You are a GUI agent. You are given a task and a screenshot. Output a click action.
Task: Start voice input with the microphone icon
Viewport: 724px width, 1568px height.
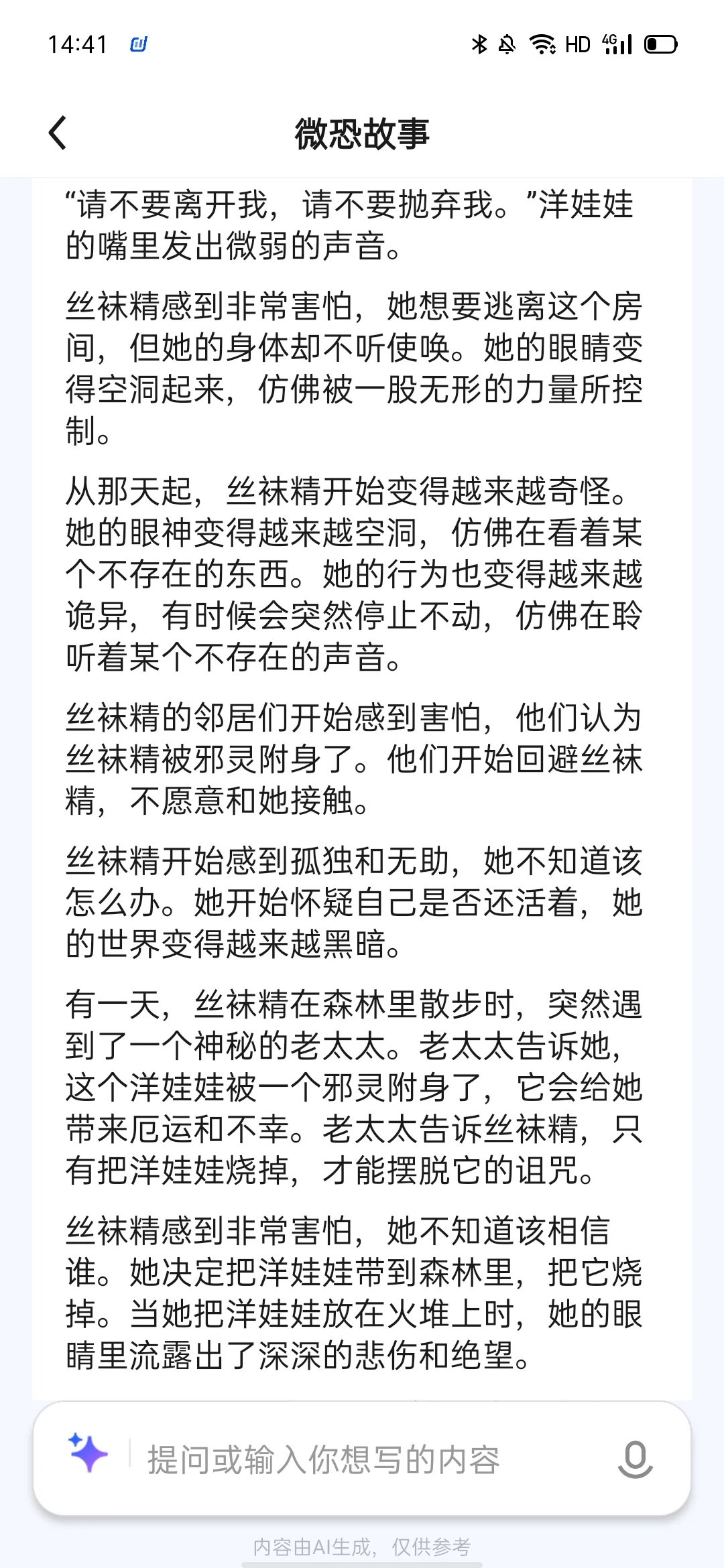click(x=635, y=1459)
